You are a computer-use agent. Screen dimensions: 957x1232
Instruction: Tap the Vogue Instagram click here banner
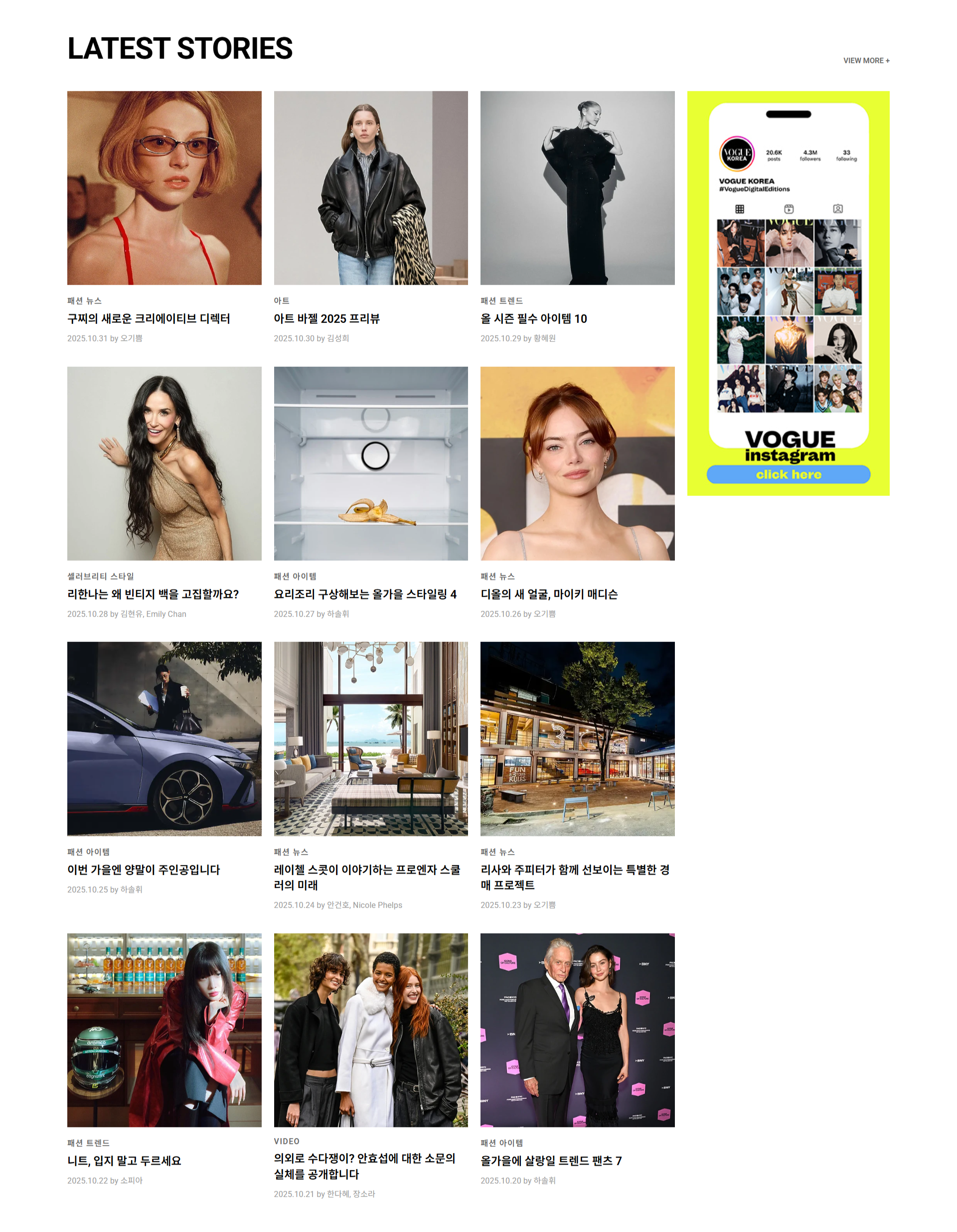(x=788, y=474)
